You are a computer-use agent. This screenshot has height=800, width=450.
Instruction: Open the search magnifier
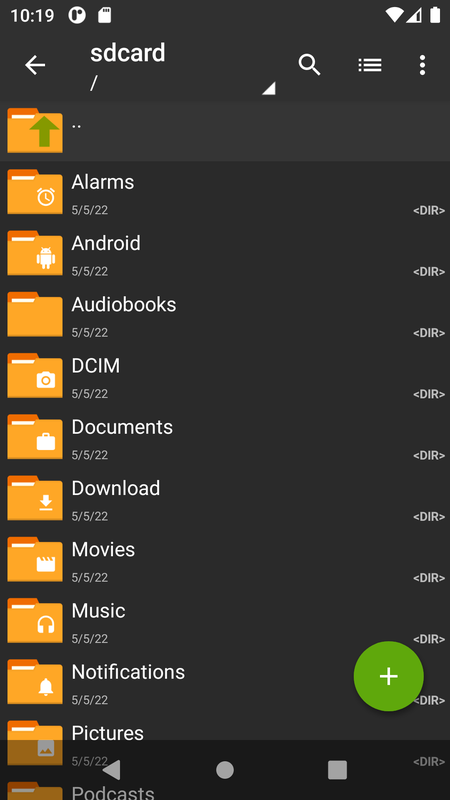pyautogui.click(x=309, y=65)
